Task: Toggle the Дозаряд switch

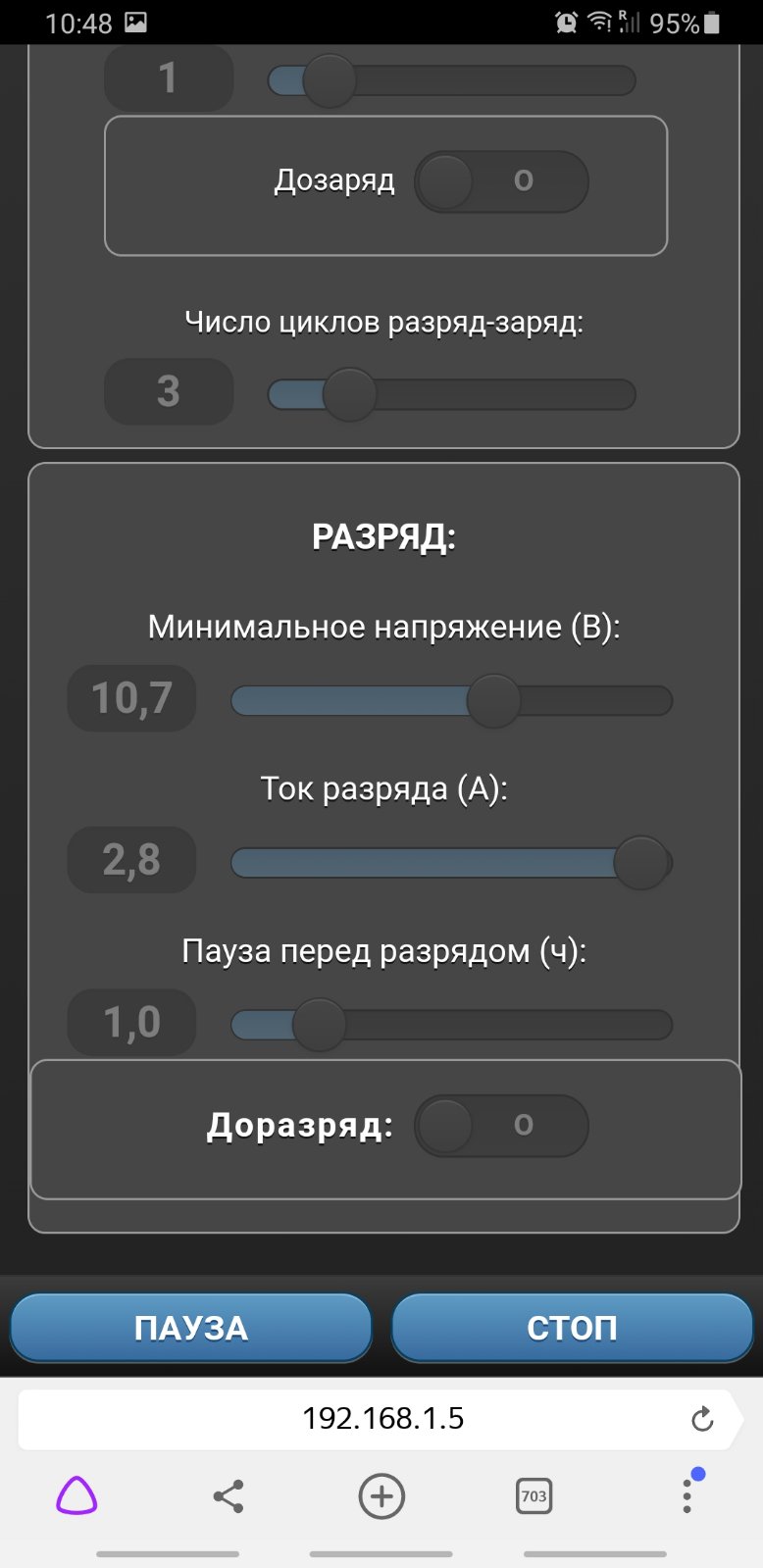Action: point(501,181)
